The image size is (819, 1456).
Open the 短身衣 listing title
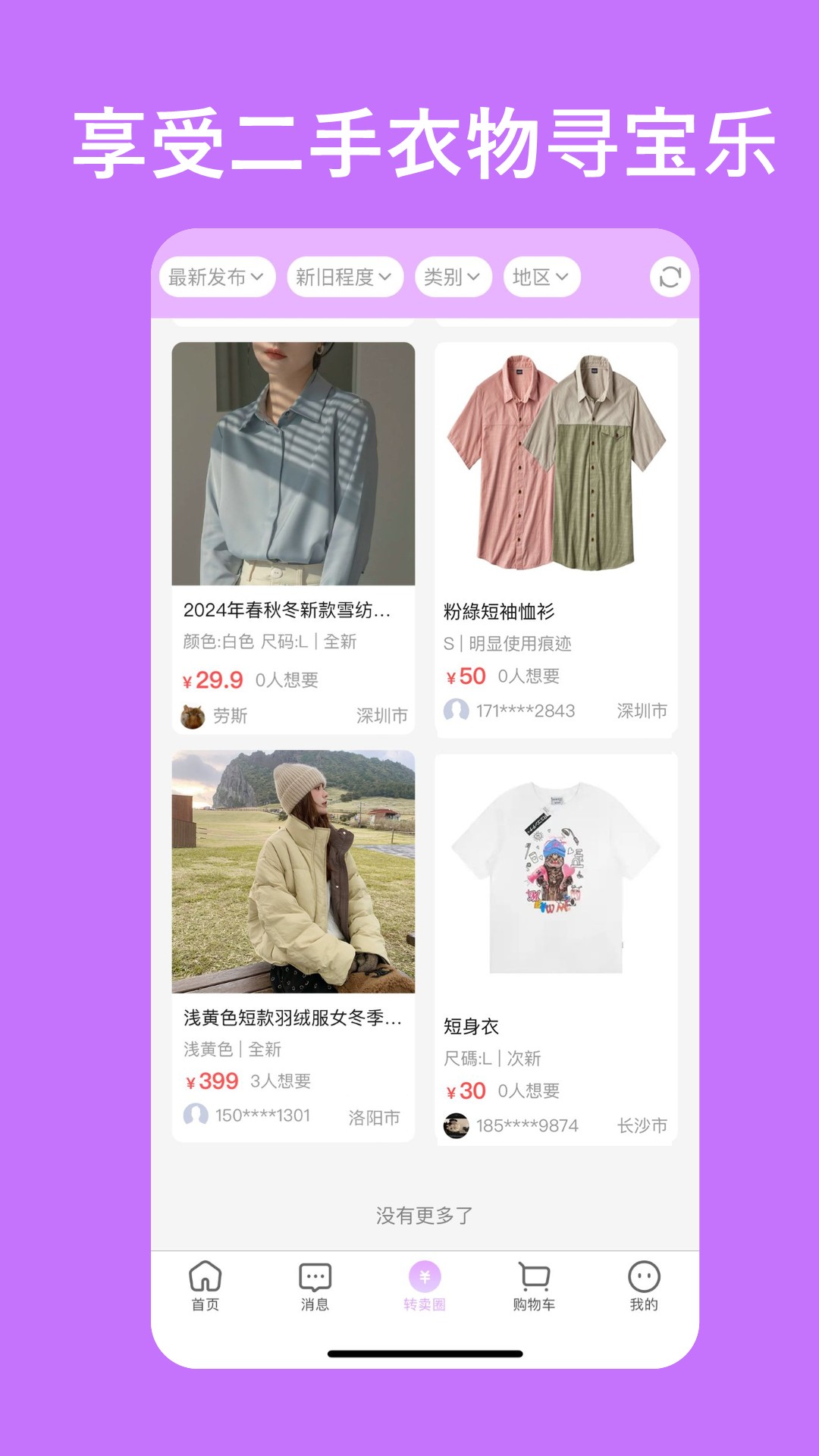pyautogui.click(x=470, y=1025)
